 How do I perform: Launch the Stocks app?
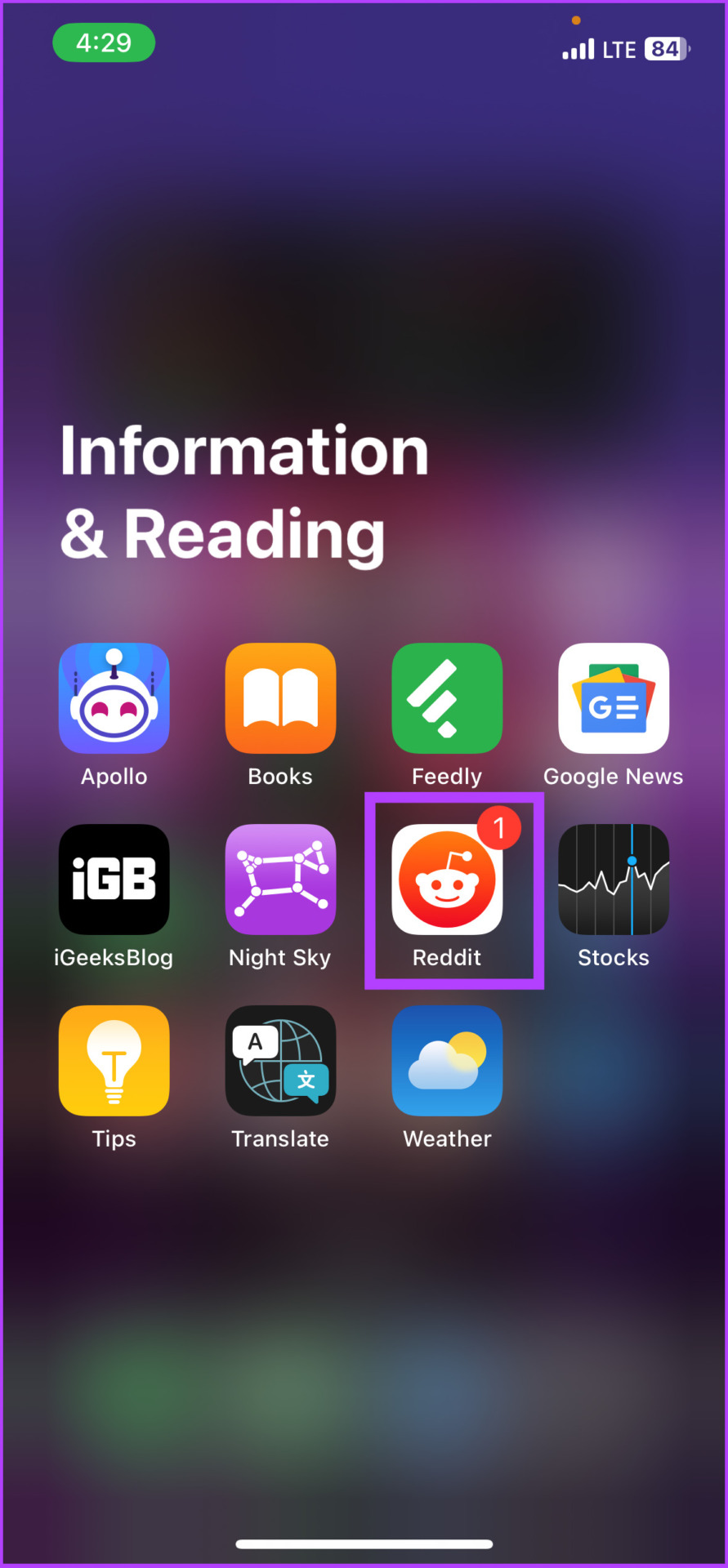pos(614,880)
